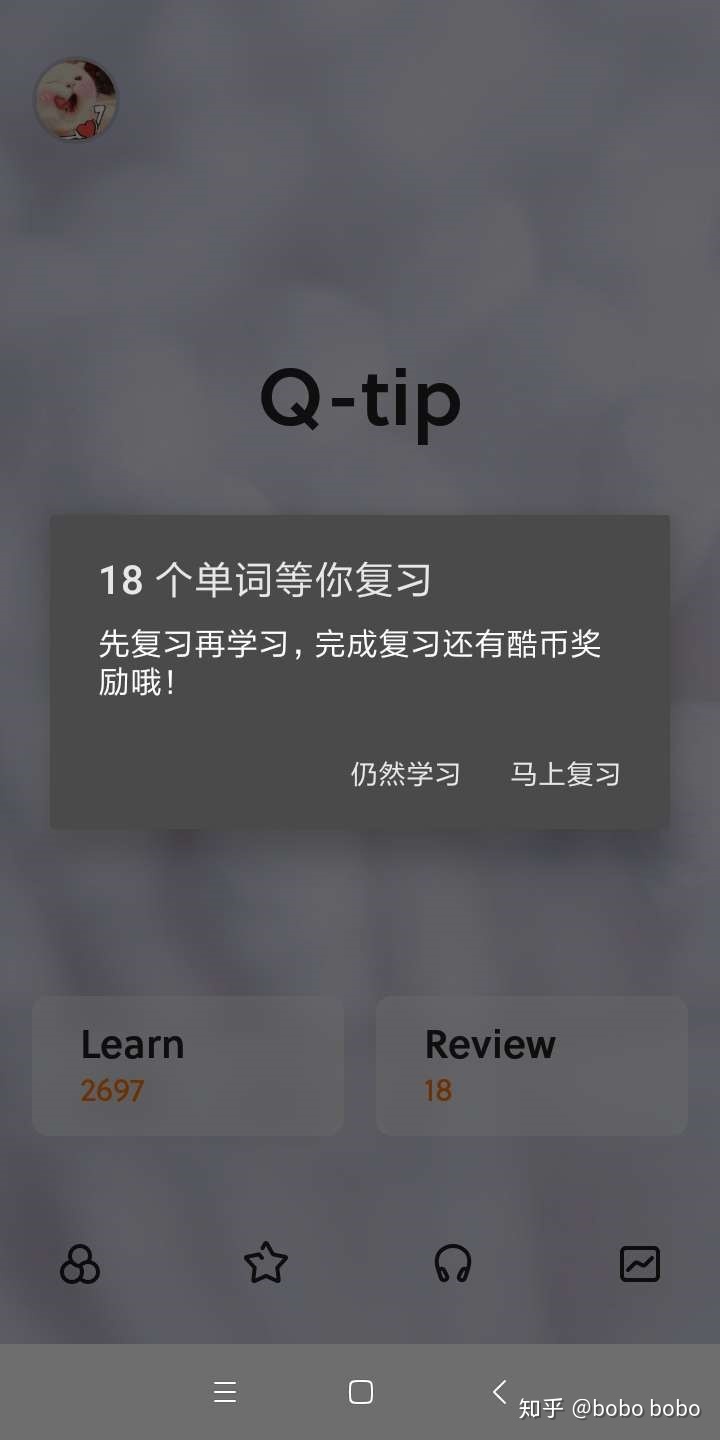View learning statistics via chart icon
Screen dimensions: 720x1440
pos(639,1263)
